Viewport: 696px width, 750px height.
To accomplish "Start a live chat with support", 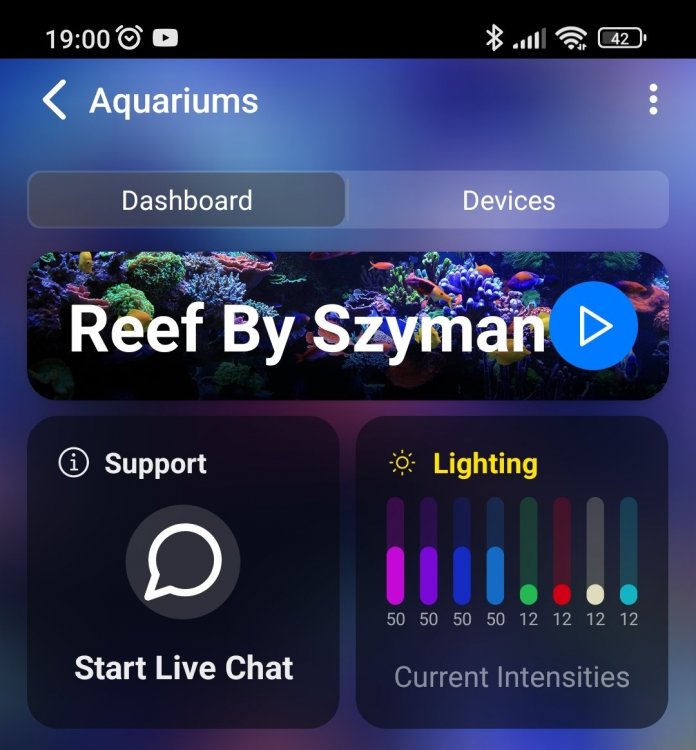I will coord(183,561).
